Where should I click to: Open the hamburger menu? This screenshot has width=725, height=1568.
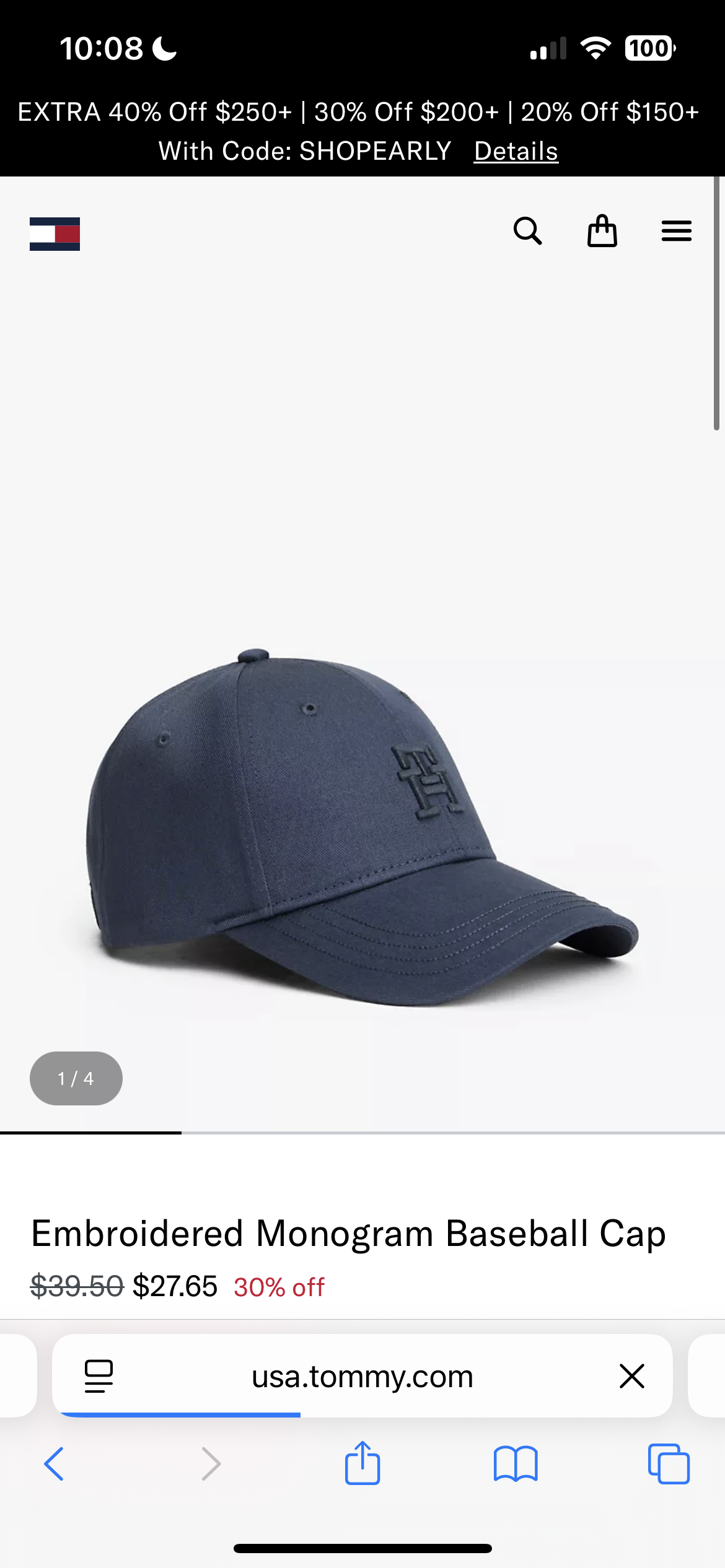click(676, 232)
